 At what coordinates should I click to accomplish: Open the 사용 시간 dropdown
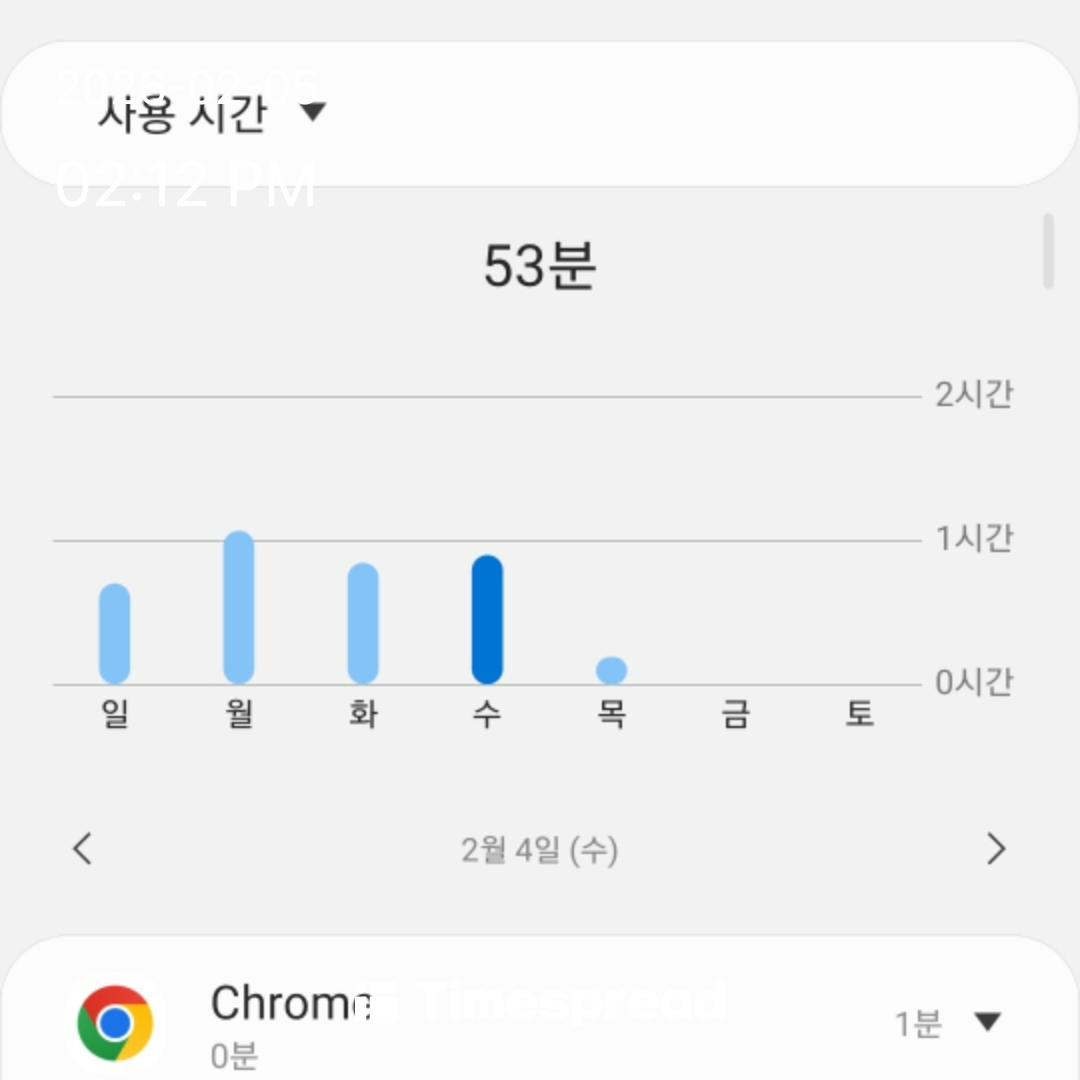click(x=212, y=113)
